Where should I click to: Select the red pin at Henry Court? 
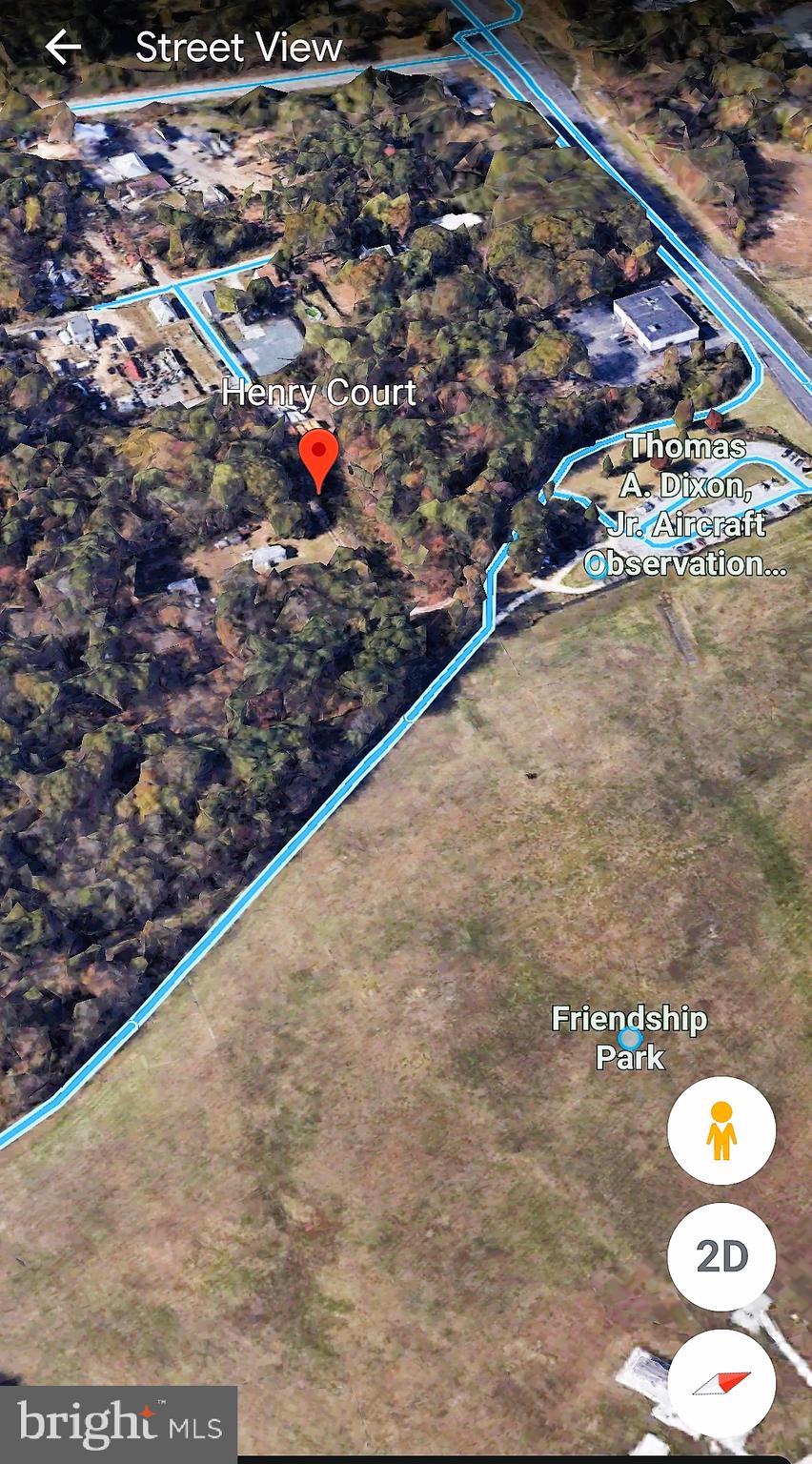[x=318, y=458]
